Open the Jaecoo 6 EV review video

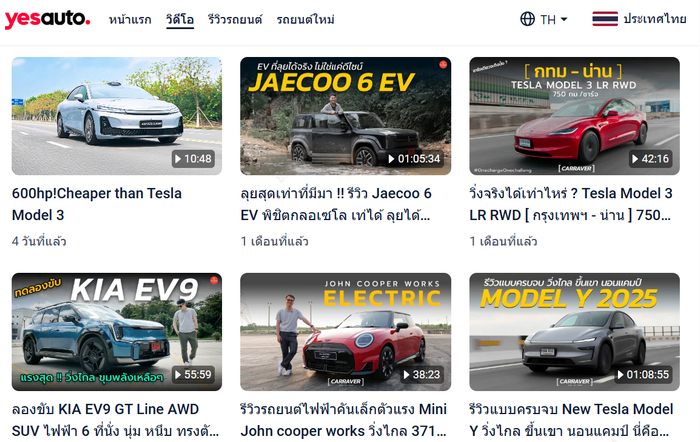point(346,116)
